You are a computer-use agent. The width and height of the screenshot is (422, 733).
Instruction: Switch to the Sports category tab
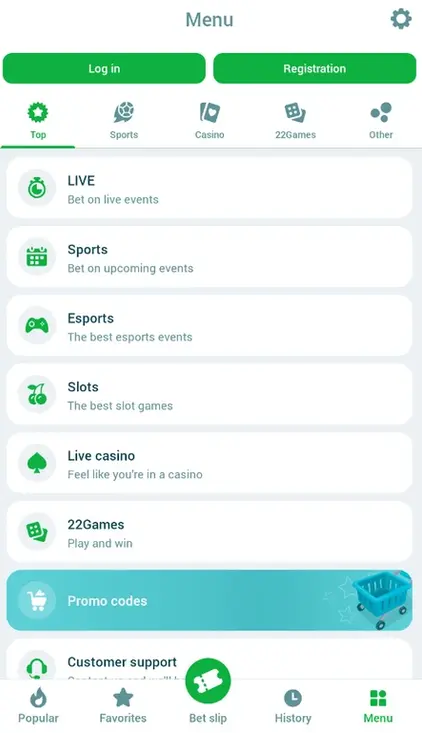click(124, 121)
